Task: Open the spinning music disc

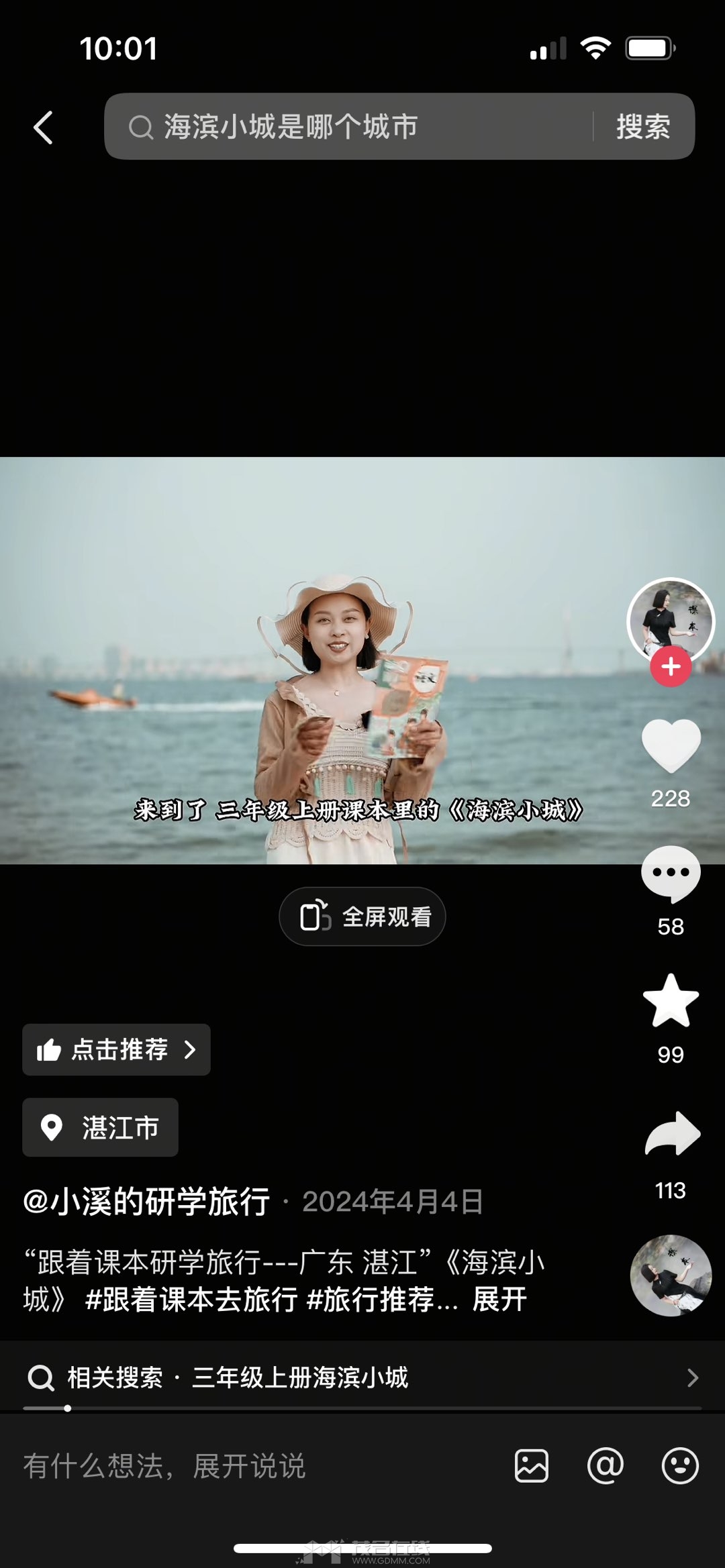Action: [670, 1275]
